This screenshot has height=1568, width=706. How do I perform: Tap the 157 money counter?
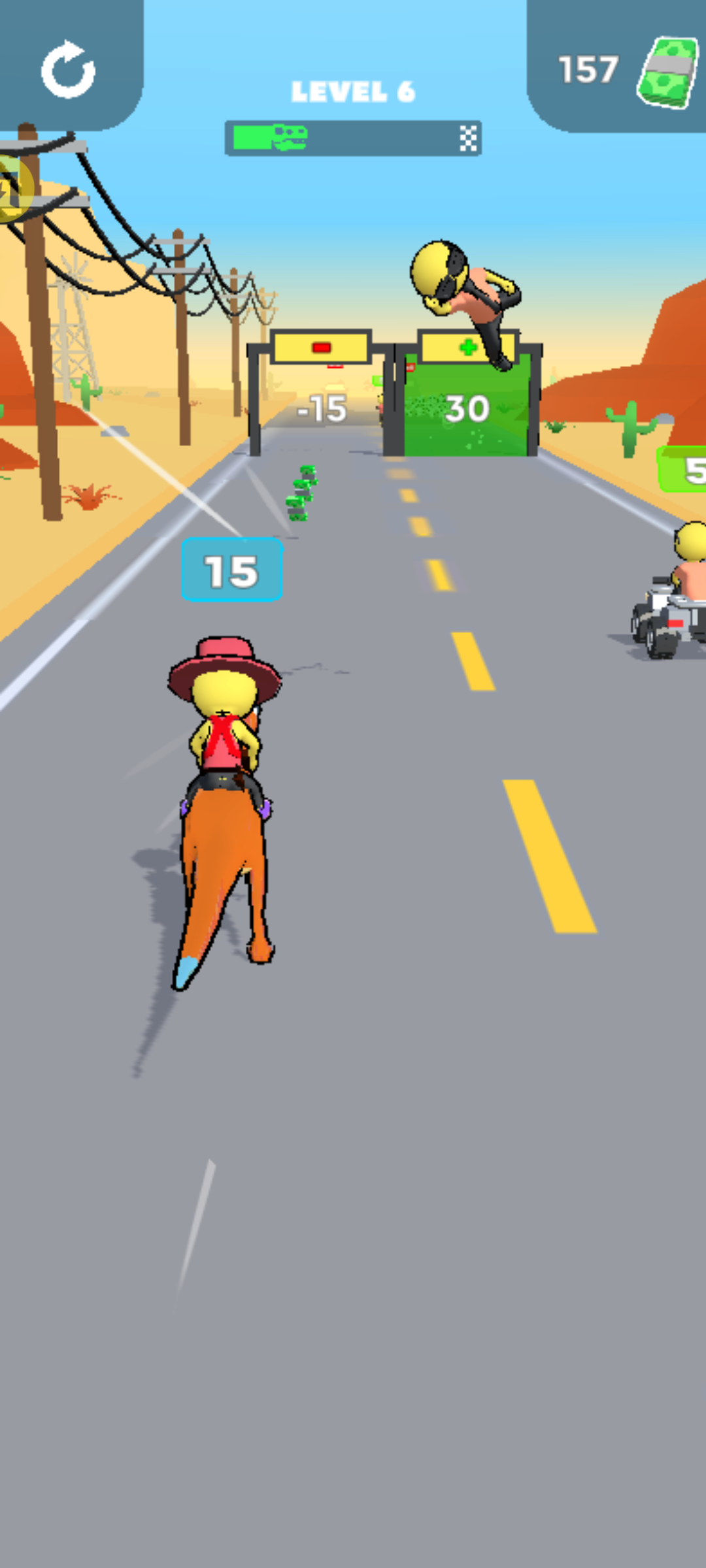590,69
